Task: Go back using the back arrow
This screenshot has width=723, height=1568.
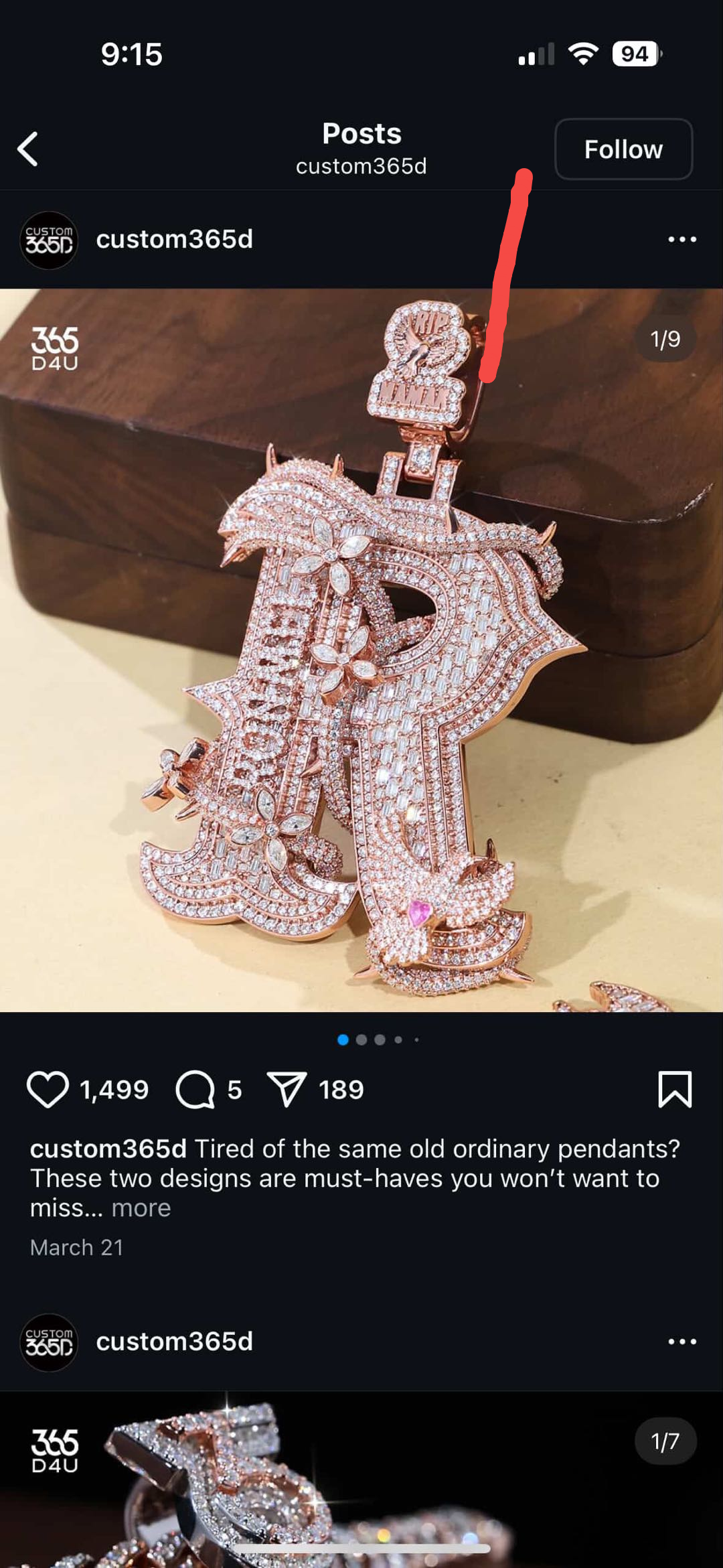Action: (28, 149)
